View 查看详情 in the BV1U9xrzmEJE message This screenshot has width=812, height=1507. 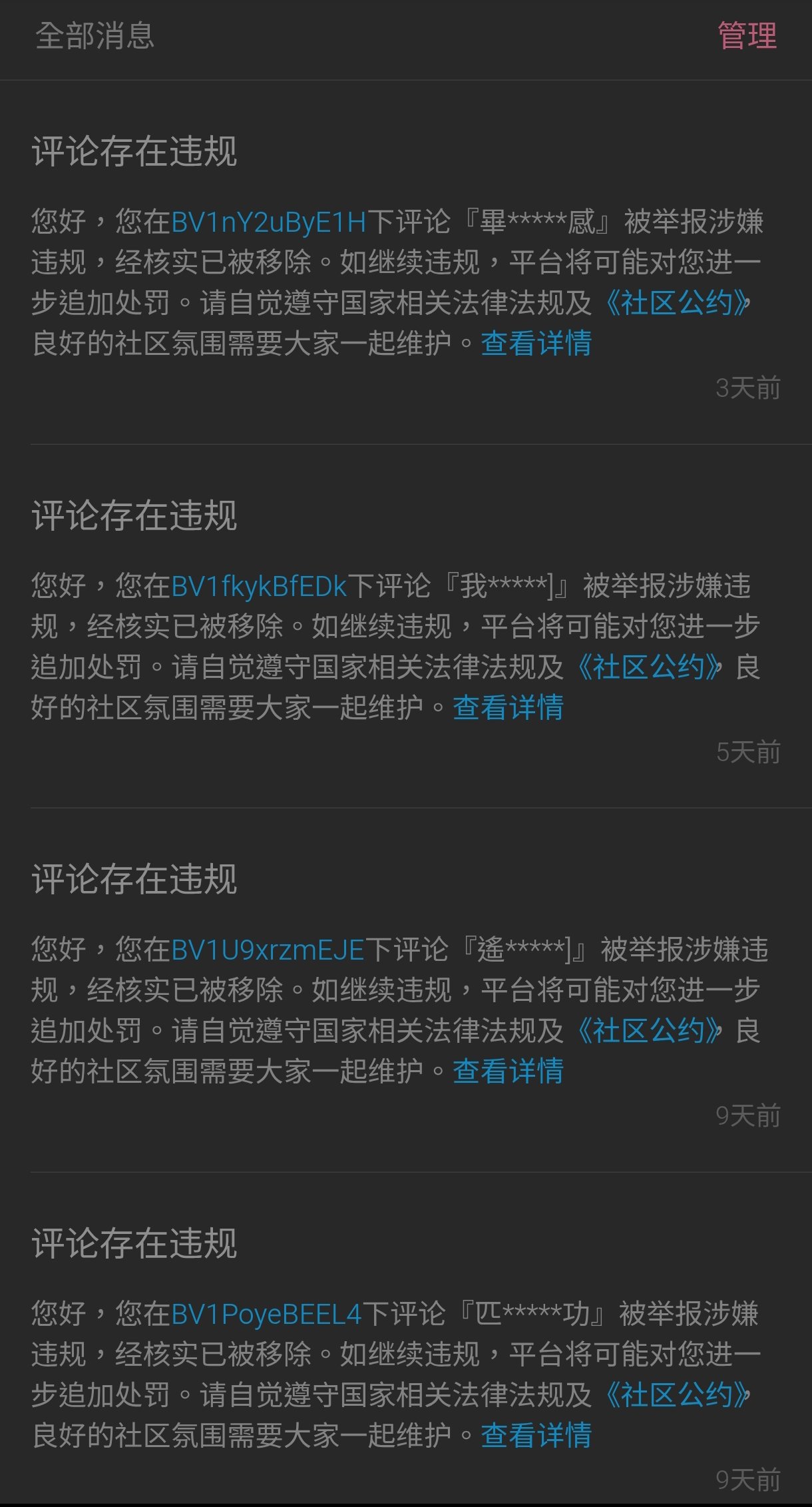[x=508, y=1071]
